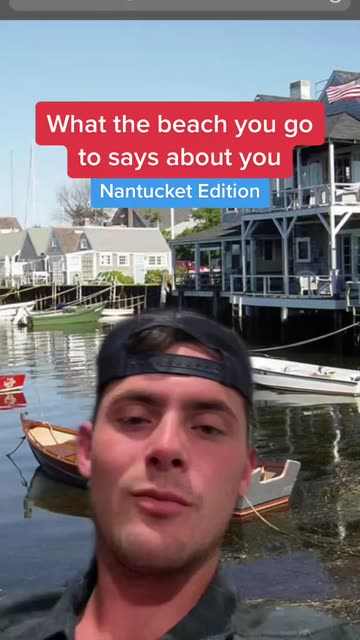The width and height of the screenshot is (360, 640).
Task: Tap the Nantucket beach video to pause it
Action: [180, 330]
